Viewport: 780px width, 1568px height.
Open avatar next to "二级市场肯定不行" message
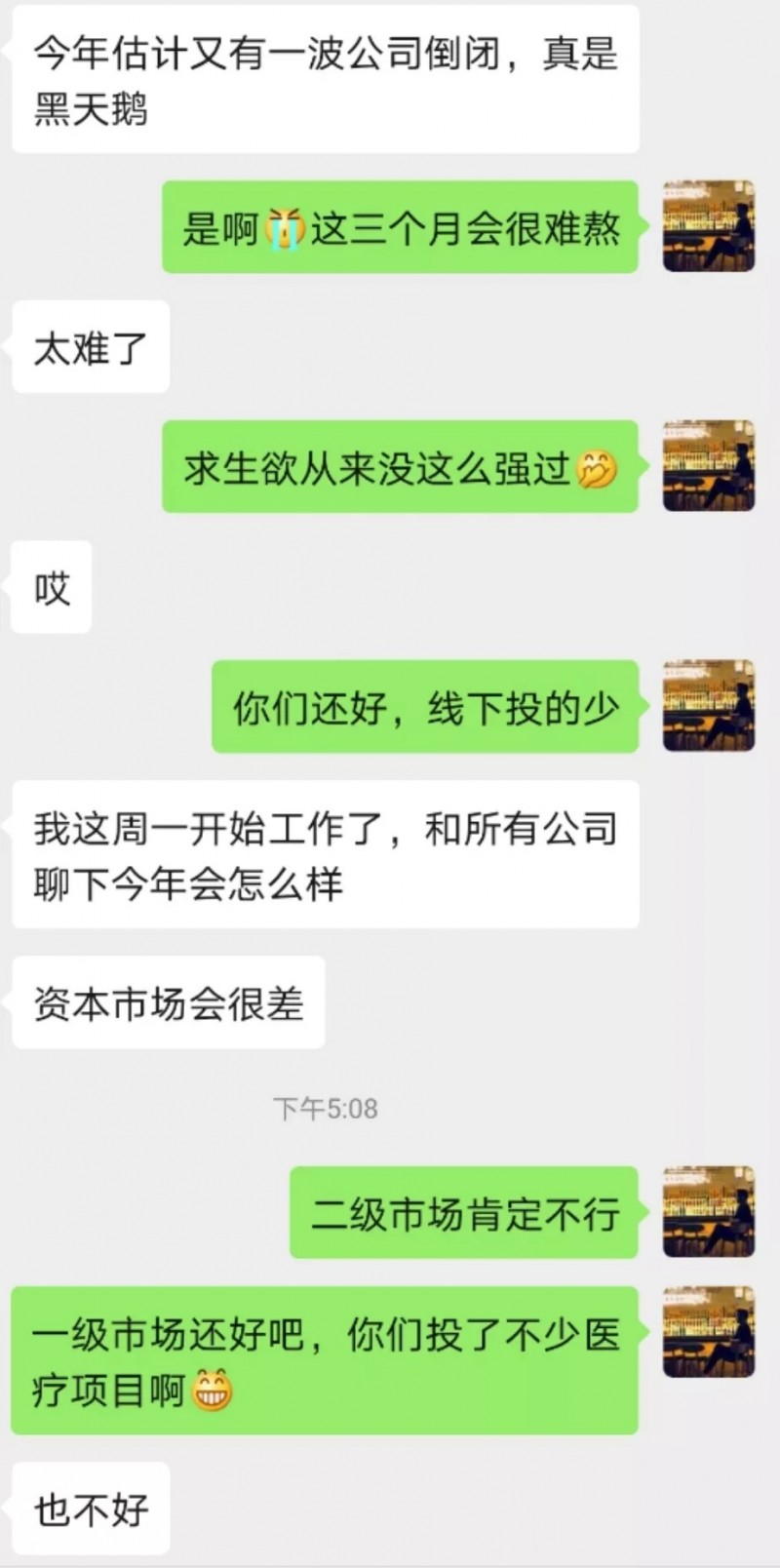(x=709, y=1212)
